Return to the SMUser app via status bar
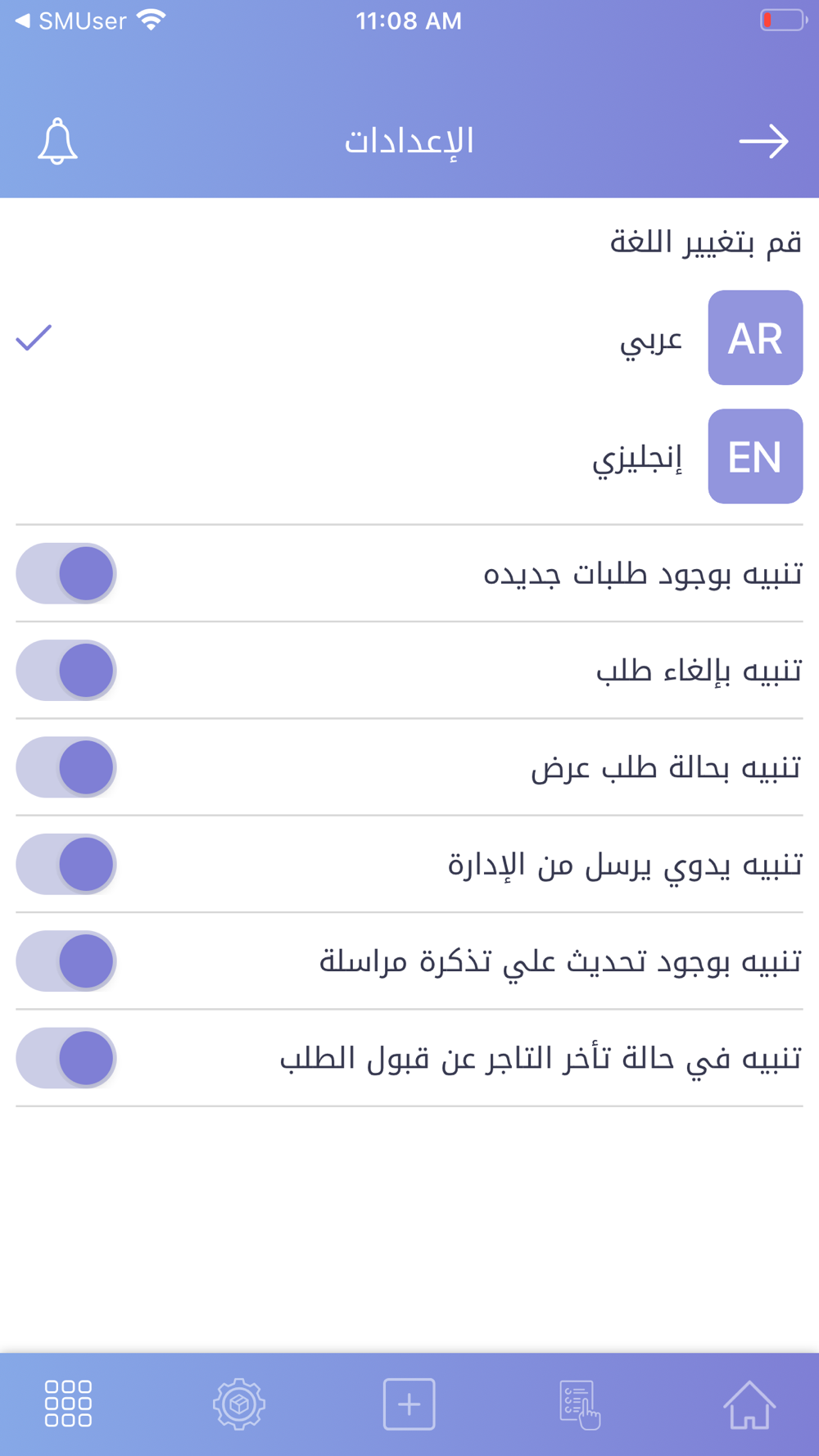This screenshot has height=1456, width=819. [x=71, y=20]
